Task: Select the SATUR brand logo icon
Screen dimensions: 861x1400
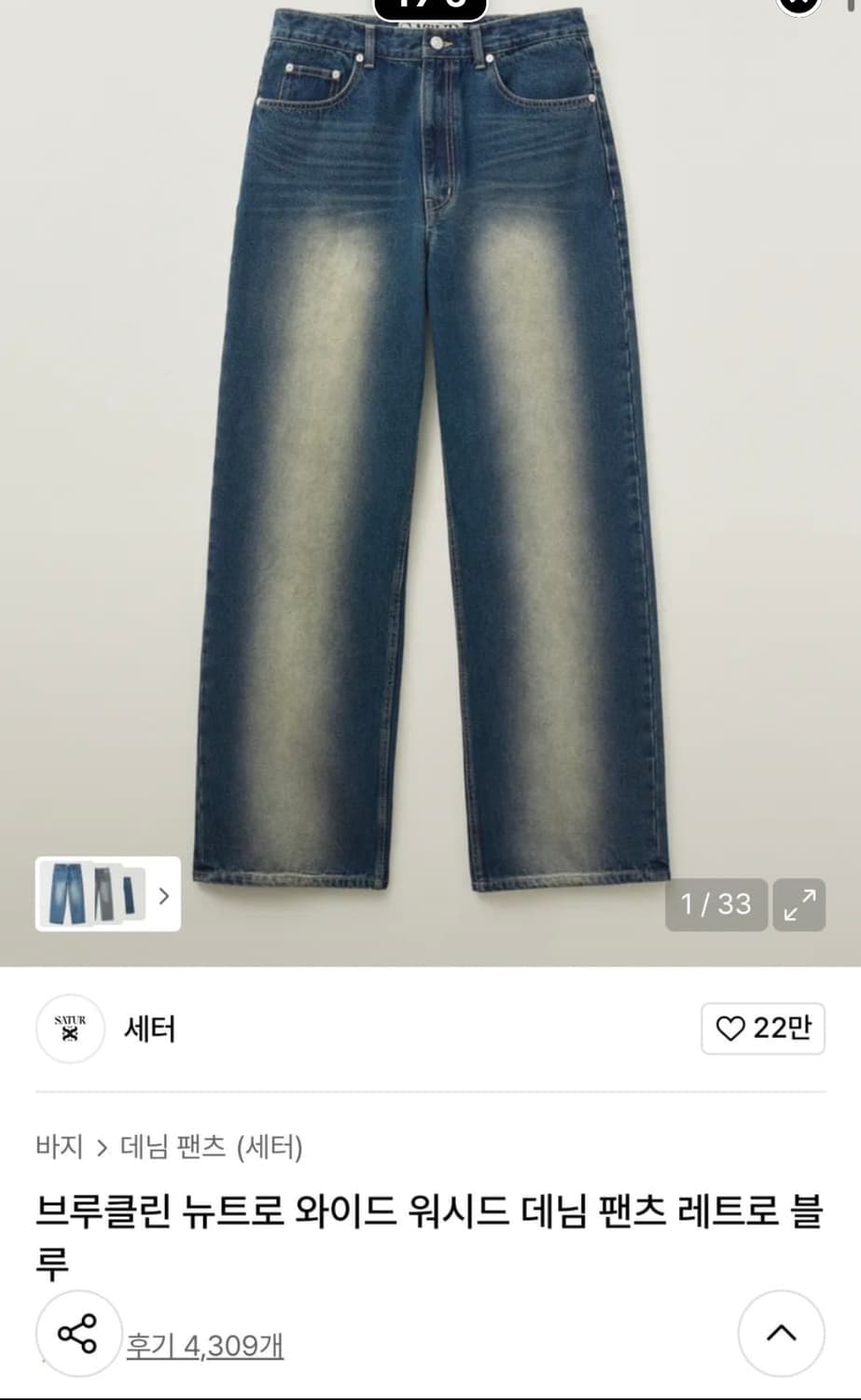Action: click(x=70, y=1029)
